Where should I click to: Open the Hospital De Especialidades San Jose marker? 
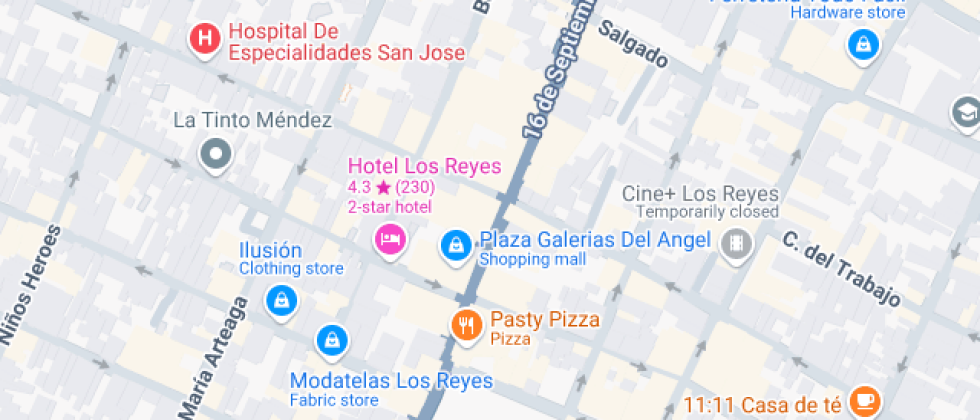205,40
